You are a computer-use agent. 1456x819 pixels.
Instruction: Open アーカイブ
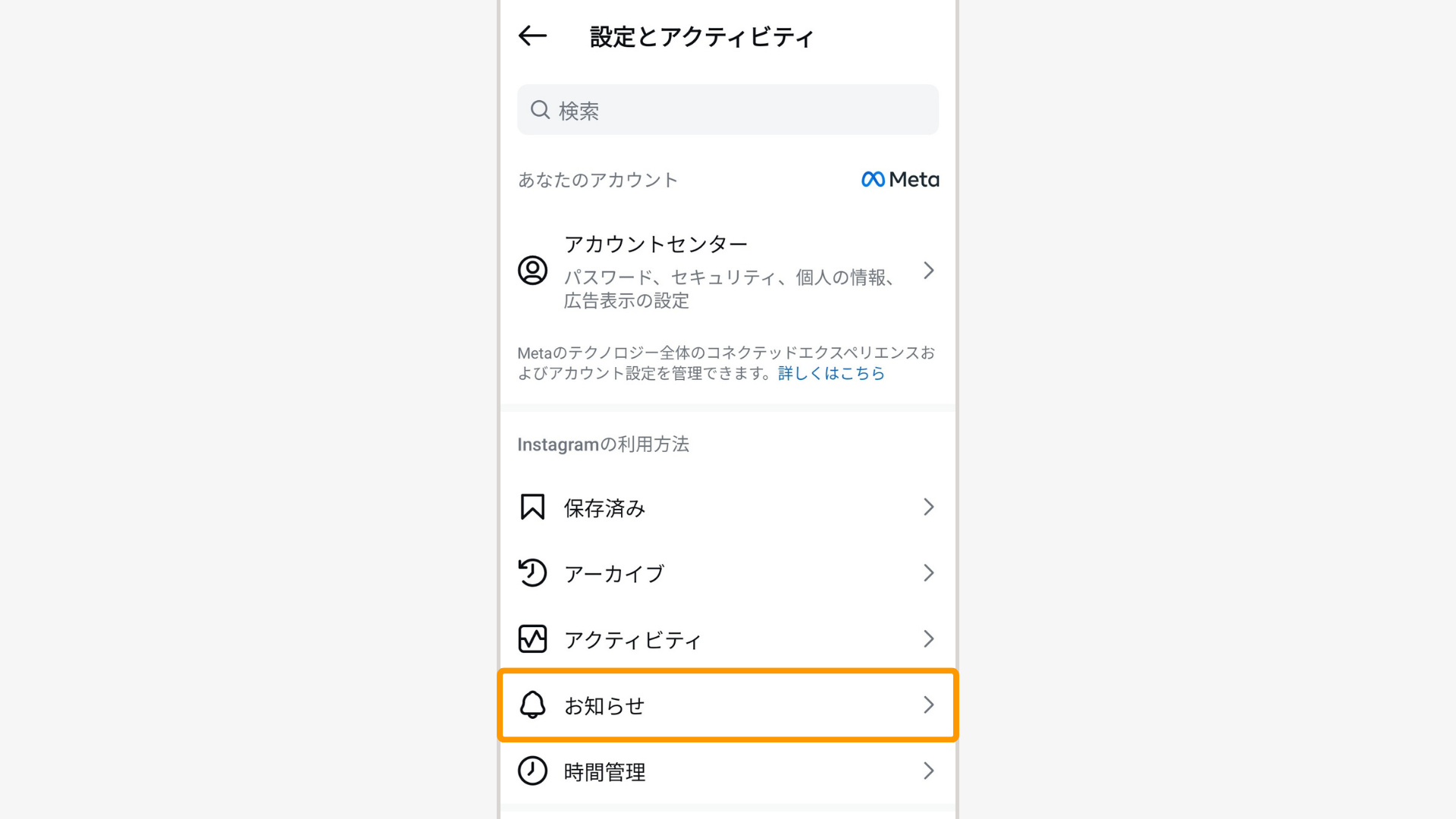727,573
